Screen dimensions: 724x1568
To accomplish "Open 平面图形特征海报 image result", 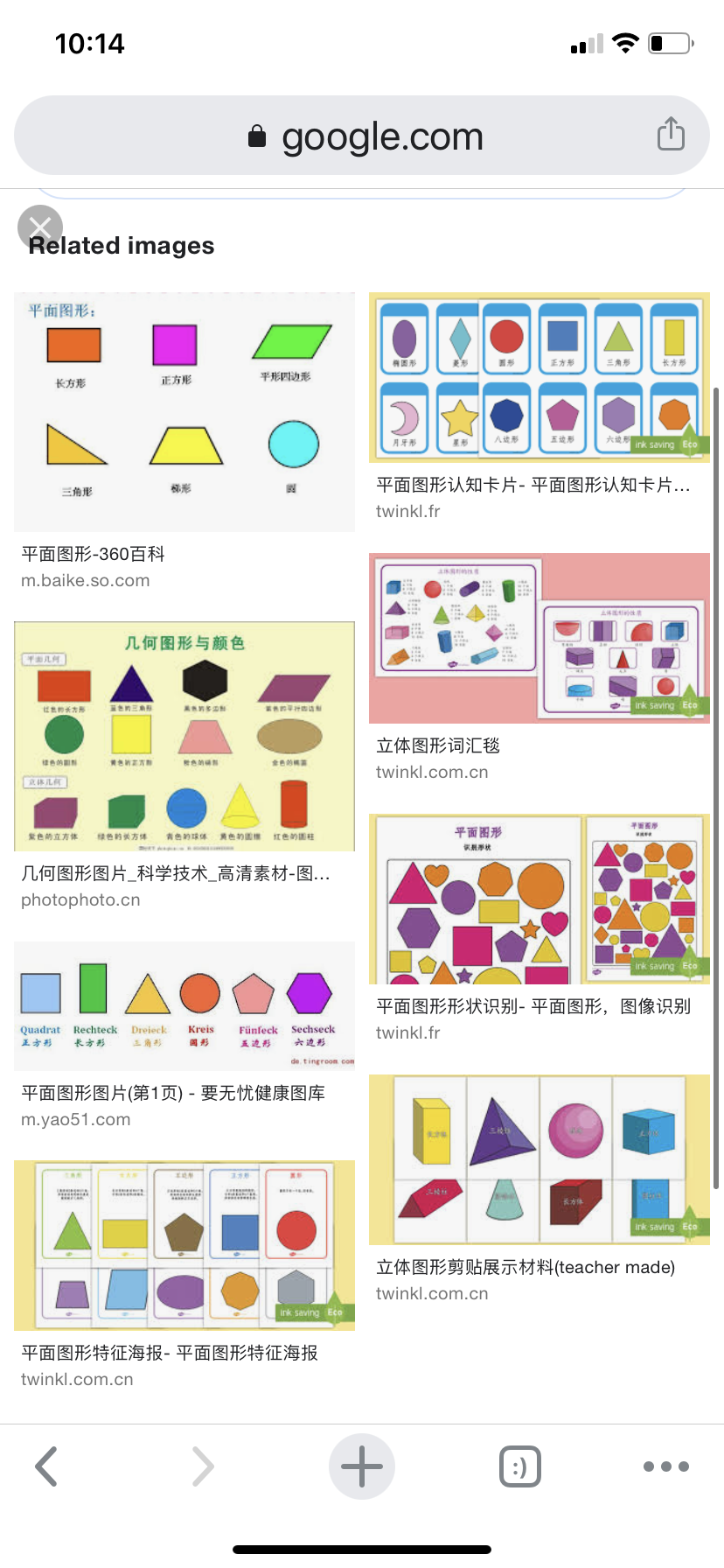I will coord(184,1245).
